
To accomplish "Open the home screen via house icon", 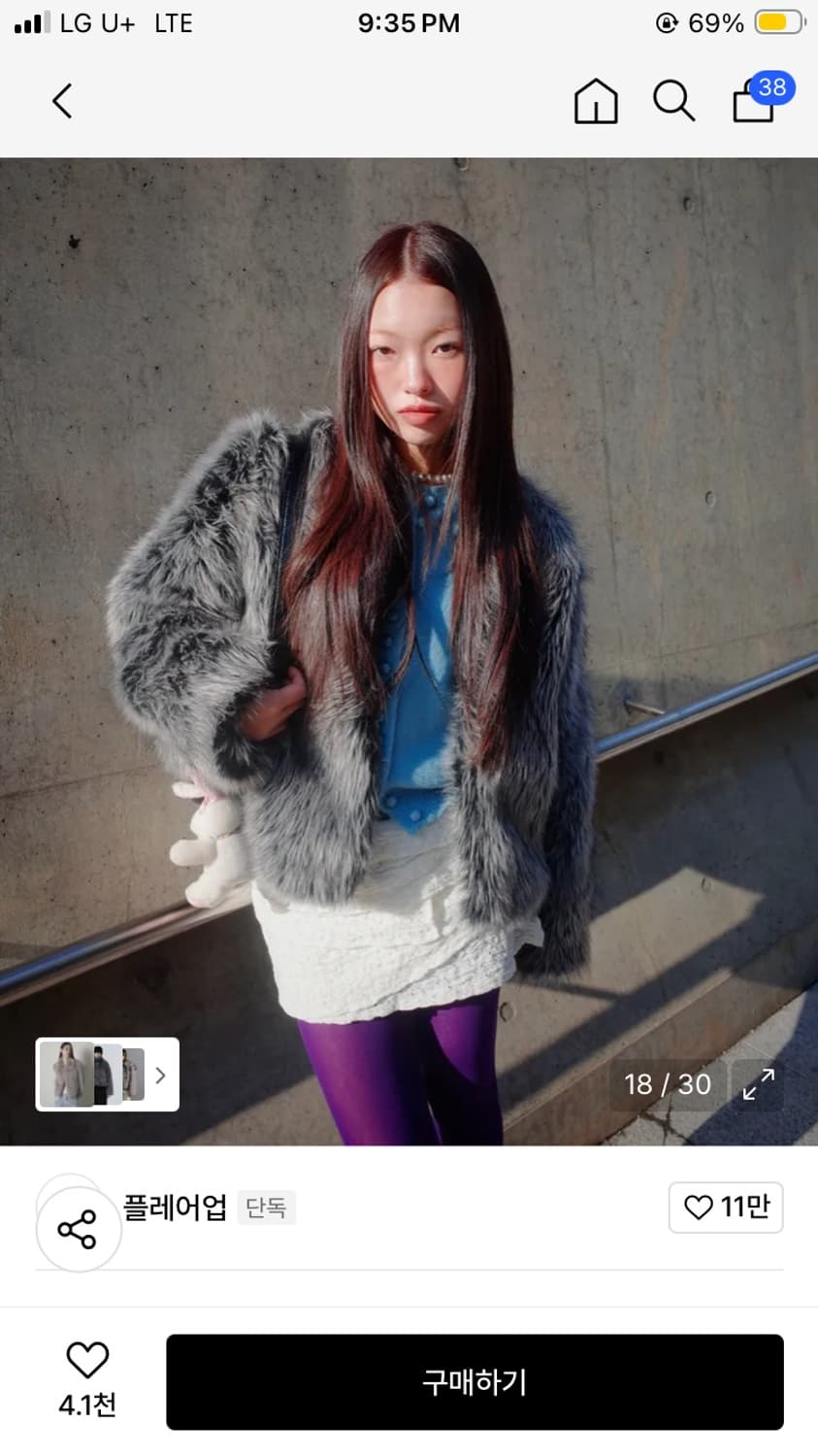I will pos(596,101).
